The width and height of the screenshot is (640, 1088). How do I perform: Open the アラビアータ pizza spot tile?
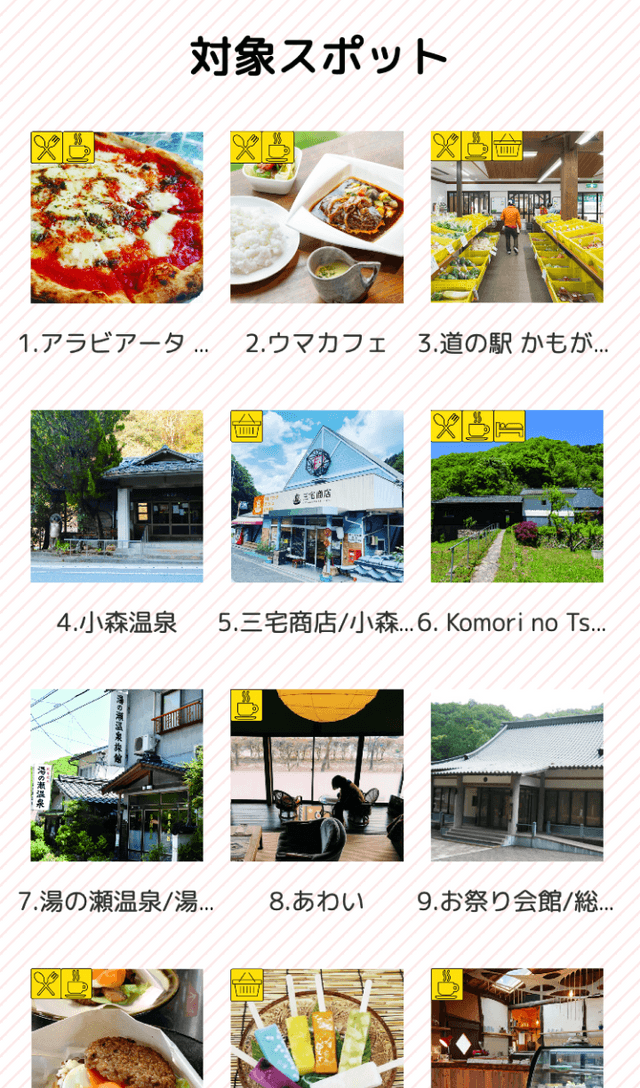116,217
